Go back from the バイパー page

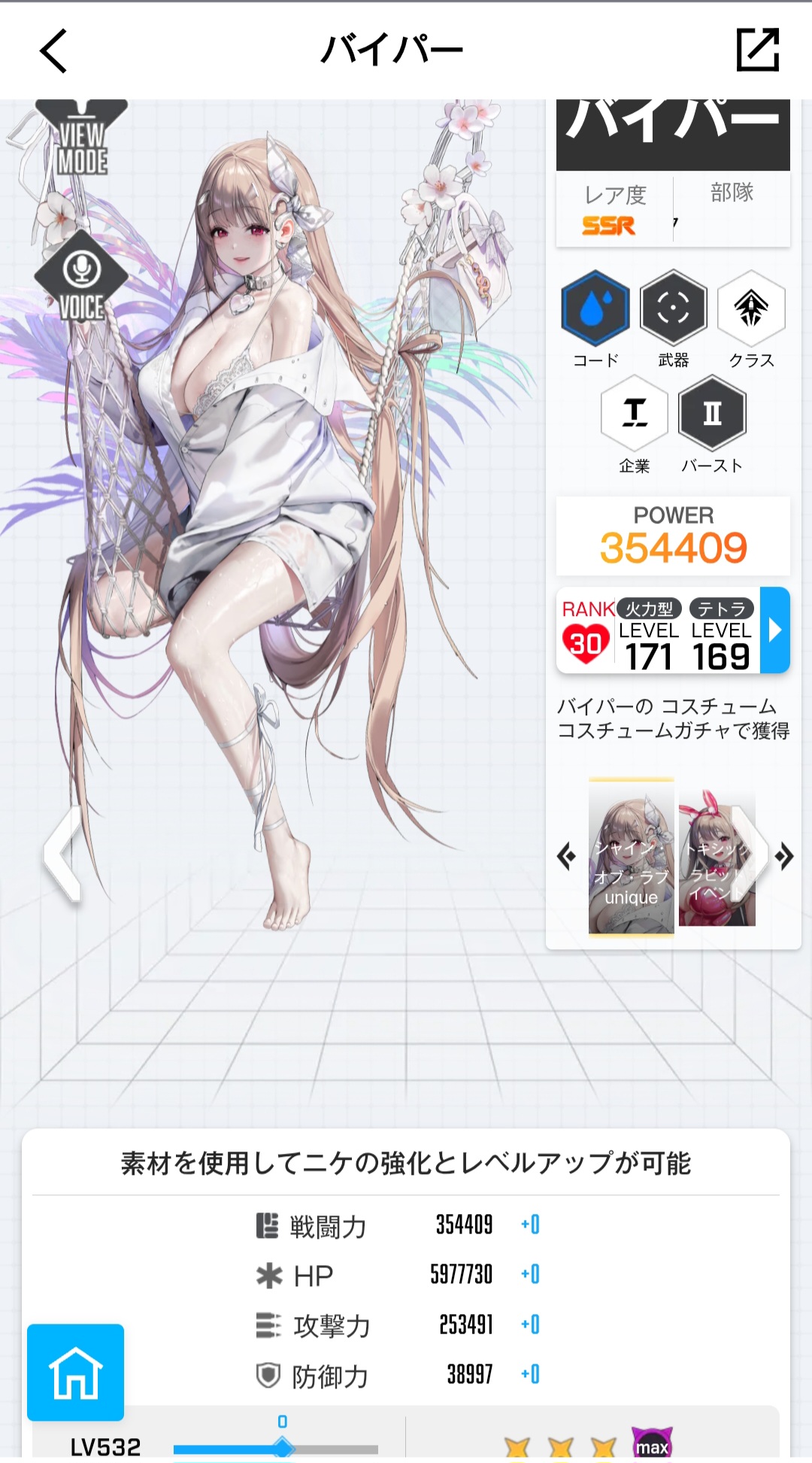click(53, 51)
